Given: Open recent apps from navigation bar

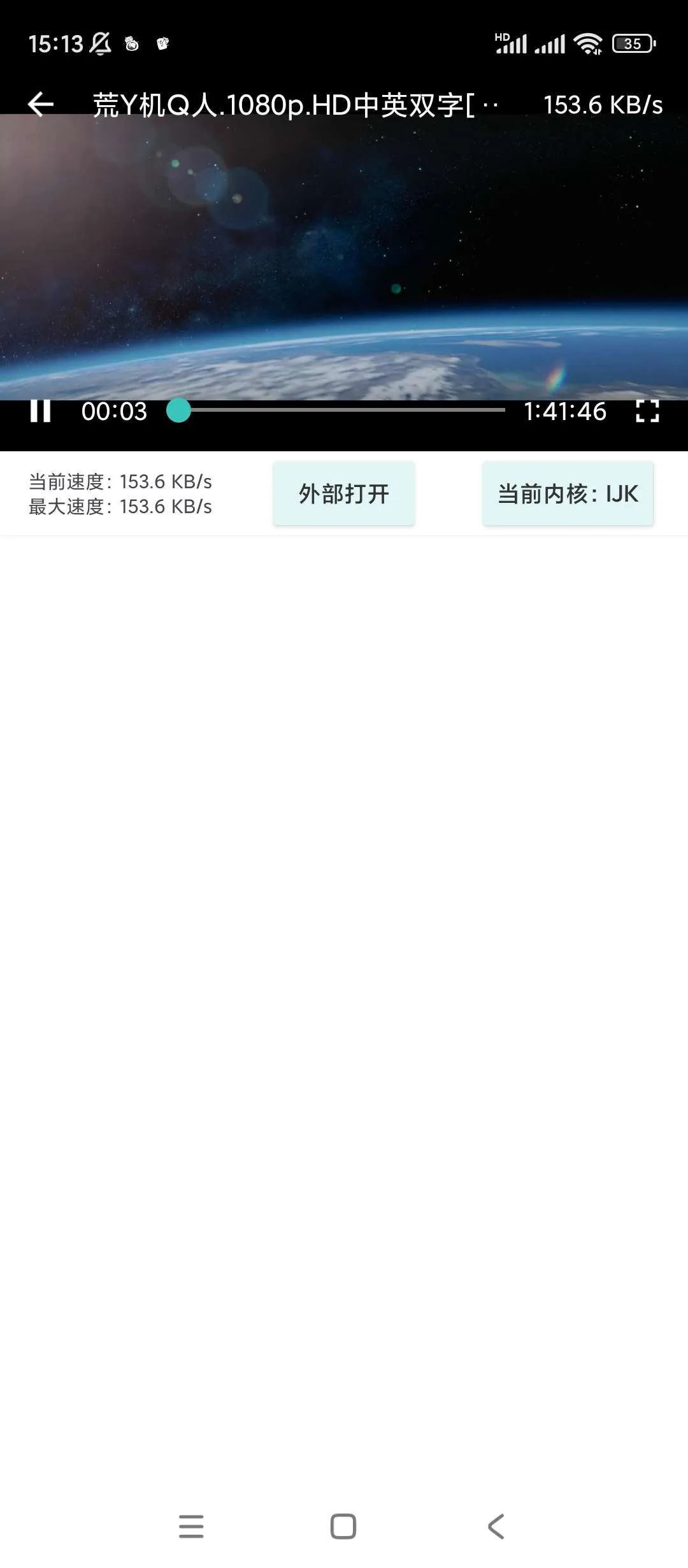Looking at the screenshot, I should (191, 1527).
